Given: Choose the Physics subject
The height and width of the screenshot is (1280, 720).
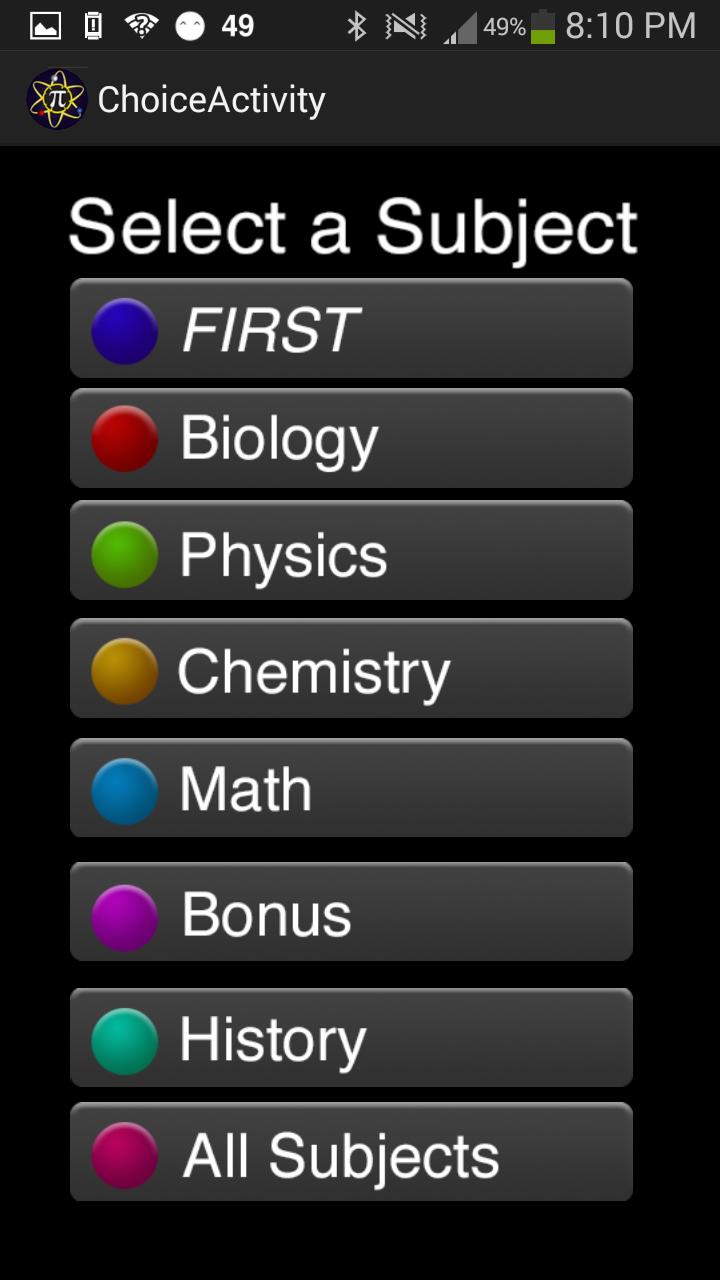Looking at the screenshot, I should [350, 550].
